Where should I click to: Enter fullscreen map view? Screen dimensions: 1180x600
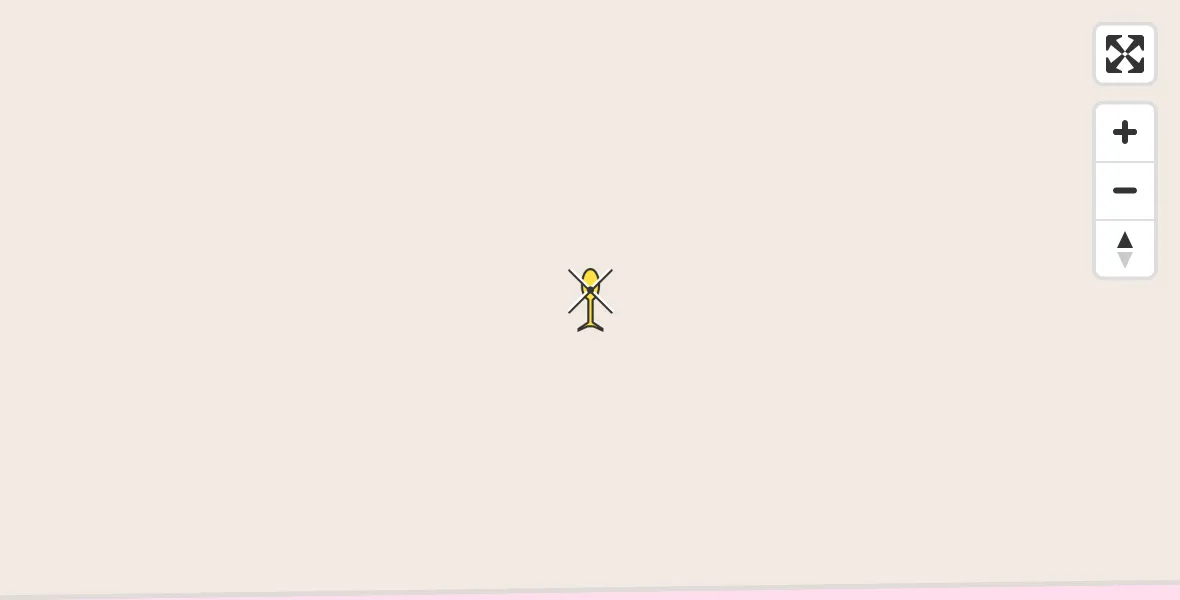[x=1124, y=54]
